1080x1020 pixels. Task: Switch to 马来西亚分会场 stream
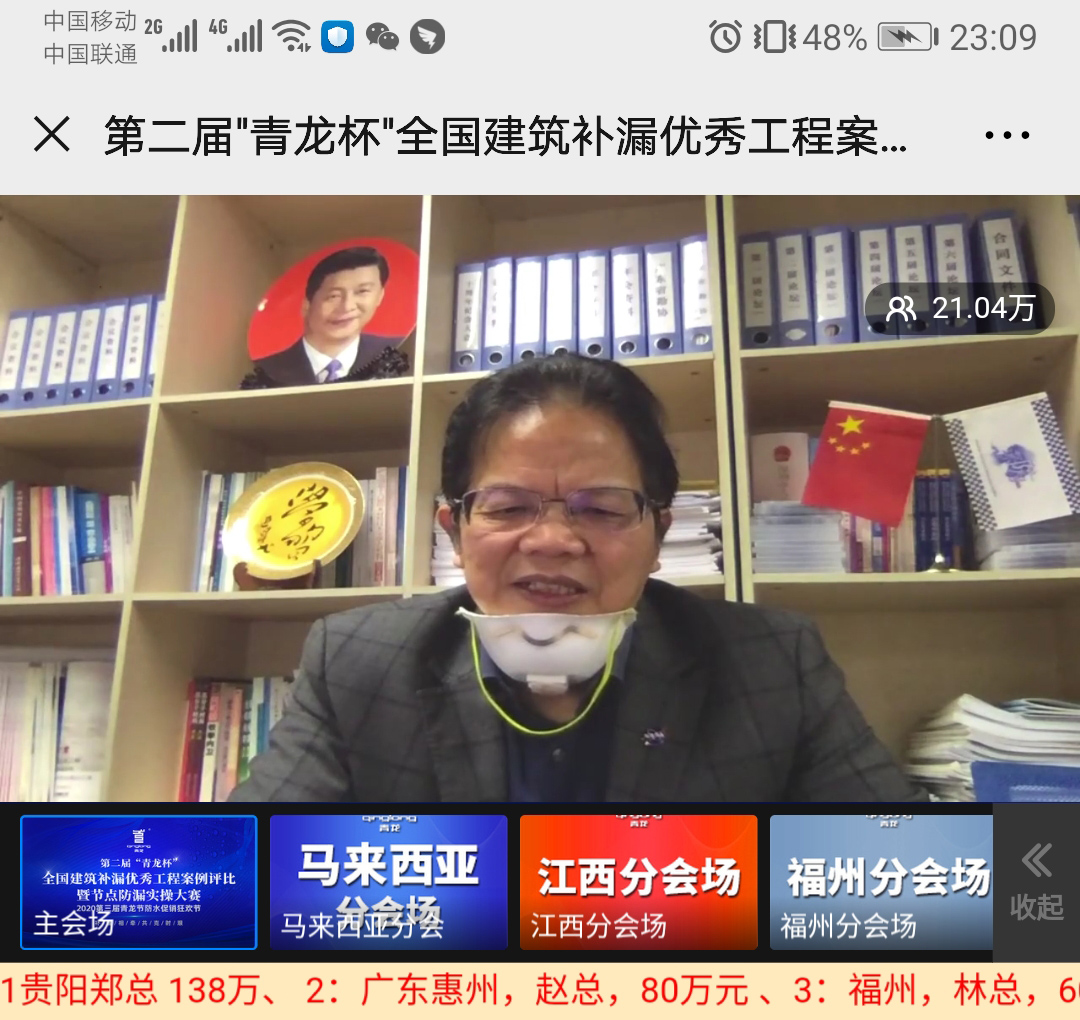[388, 882]
